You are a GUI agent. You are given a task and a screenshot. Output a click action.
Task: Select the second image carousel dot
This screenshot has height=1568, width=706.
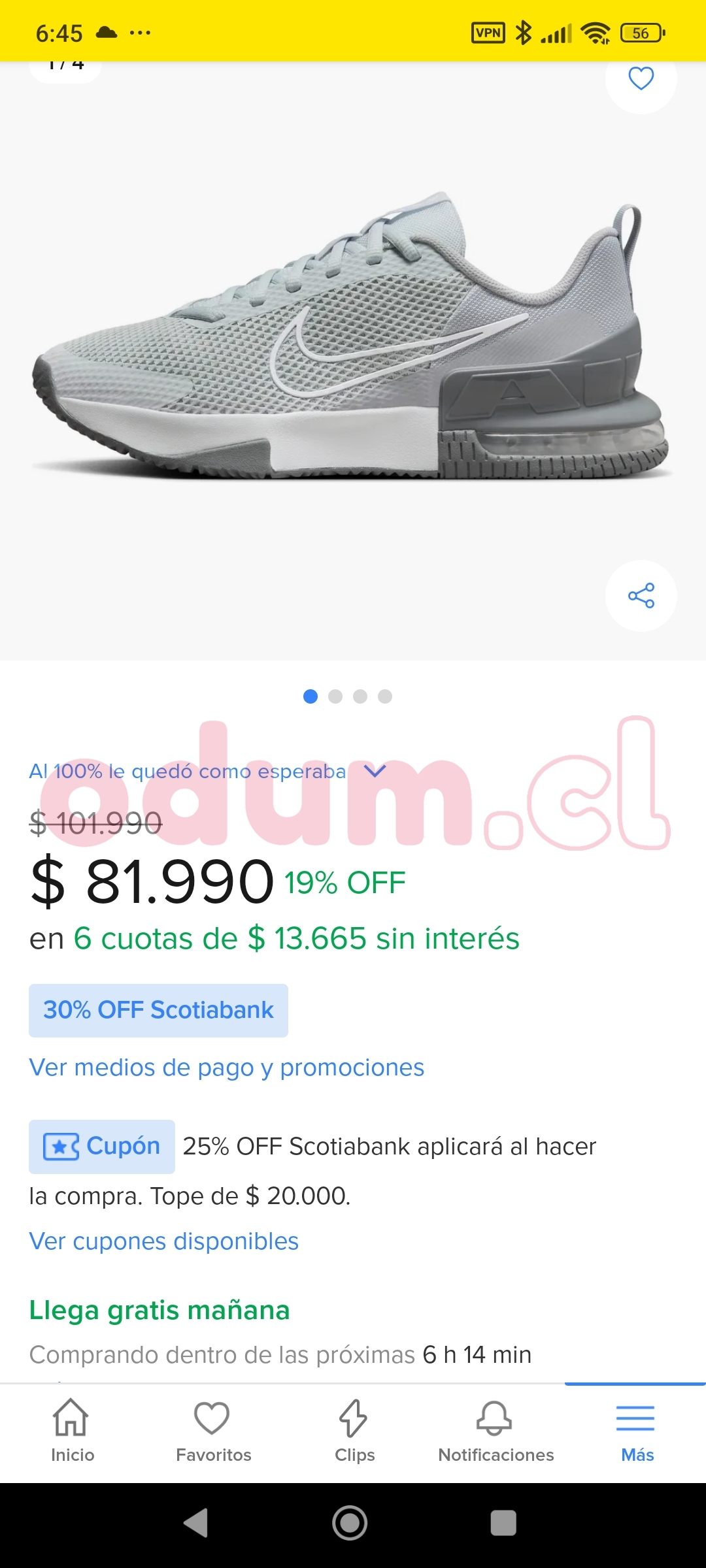coord(335,697)
